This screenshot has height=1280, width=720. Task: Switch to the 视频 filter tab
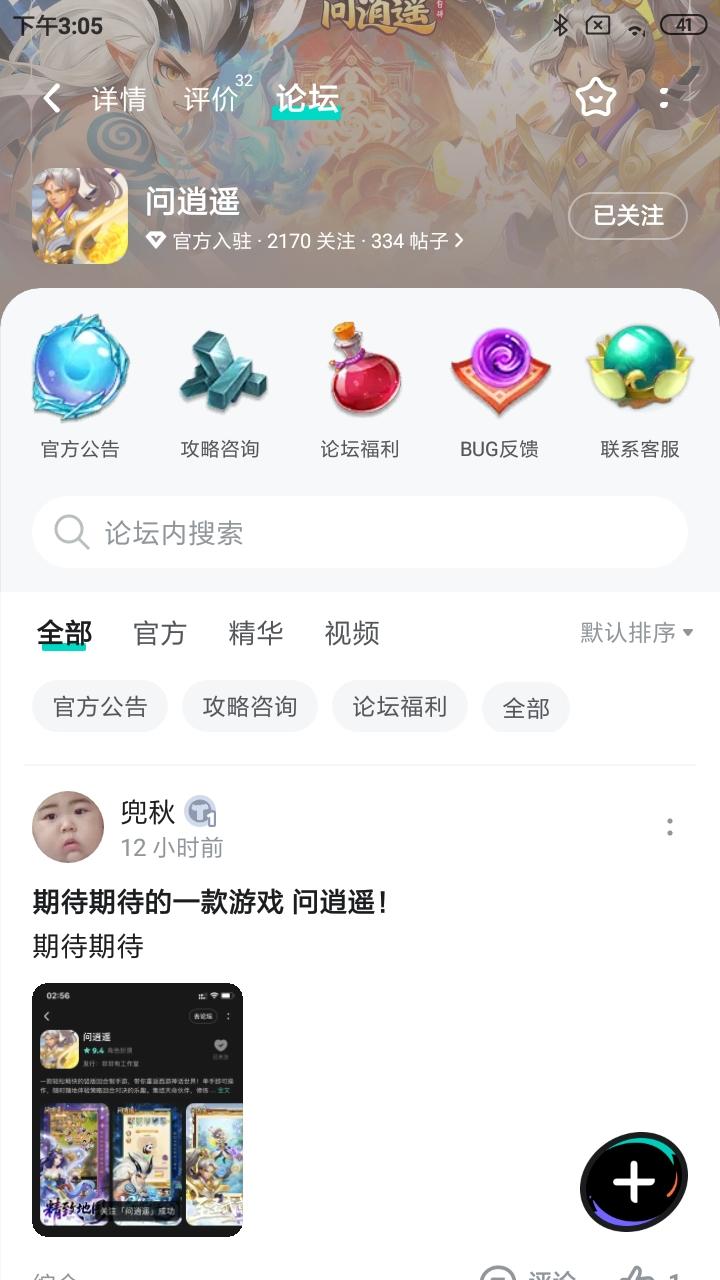(352, 633)
